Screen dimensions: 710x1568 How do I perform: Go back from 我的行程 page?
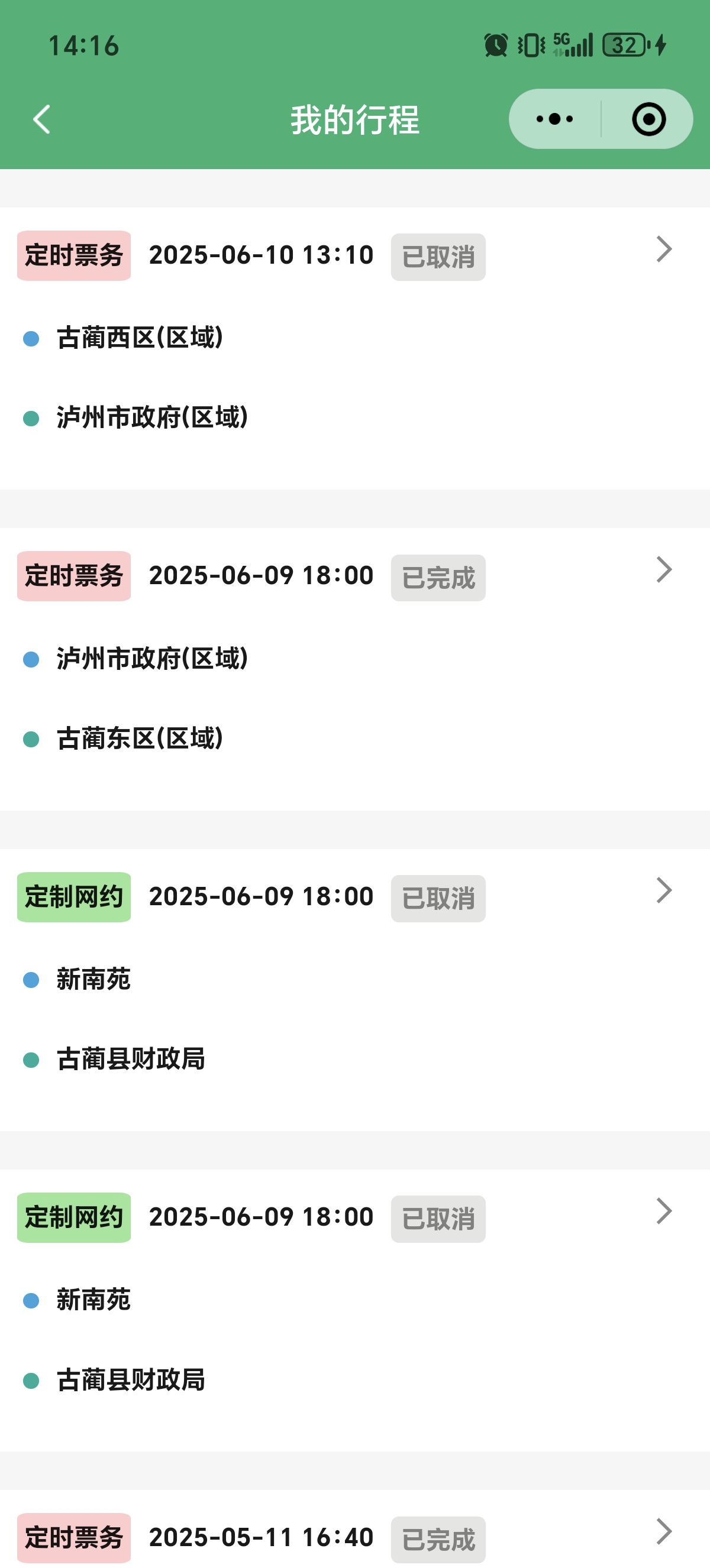coord(41,119)
